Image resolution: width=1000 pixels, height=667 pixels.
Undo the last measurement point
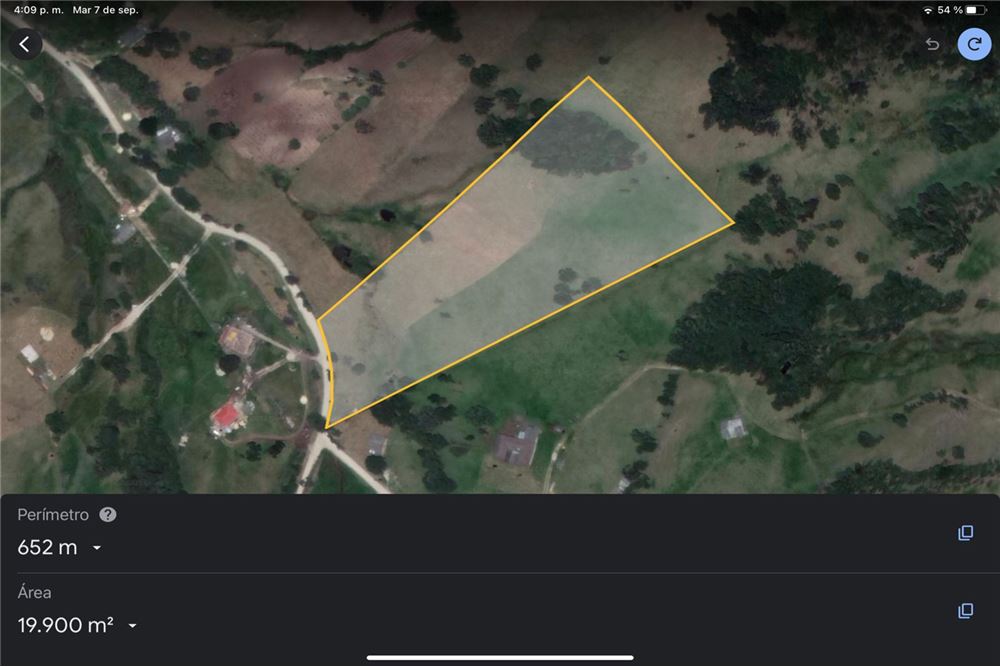click(932, 45)
